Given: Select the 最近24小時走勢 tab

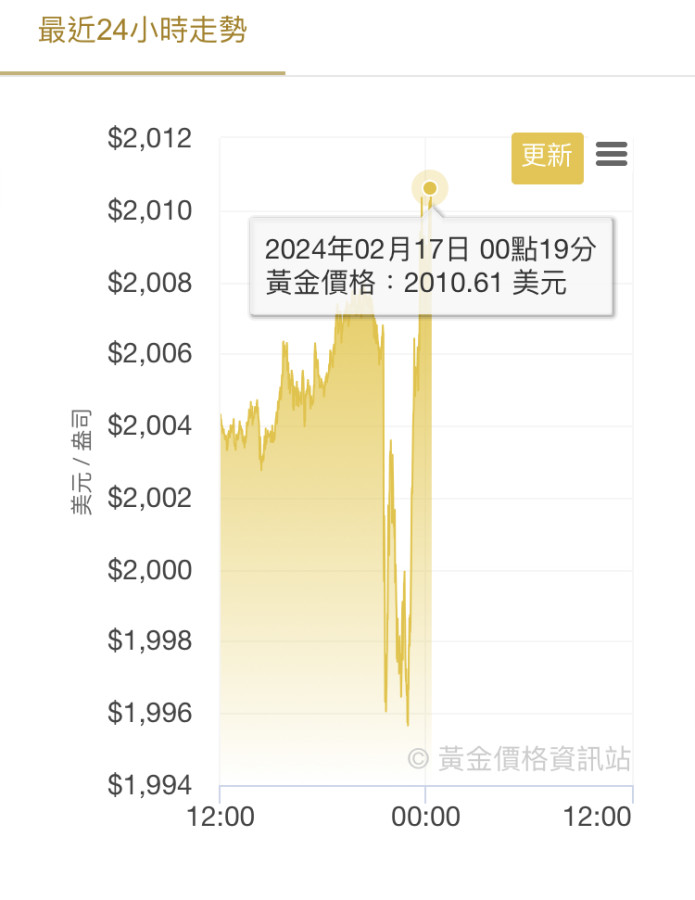Looking at the screenshot, I should coord(142,31).
